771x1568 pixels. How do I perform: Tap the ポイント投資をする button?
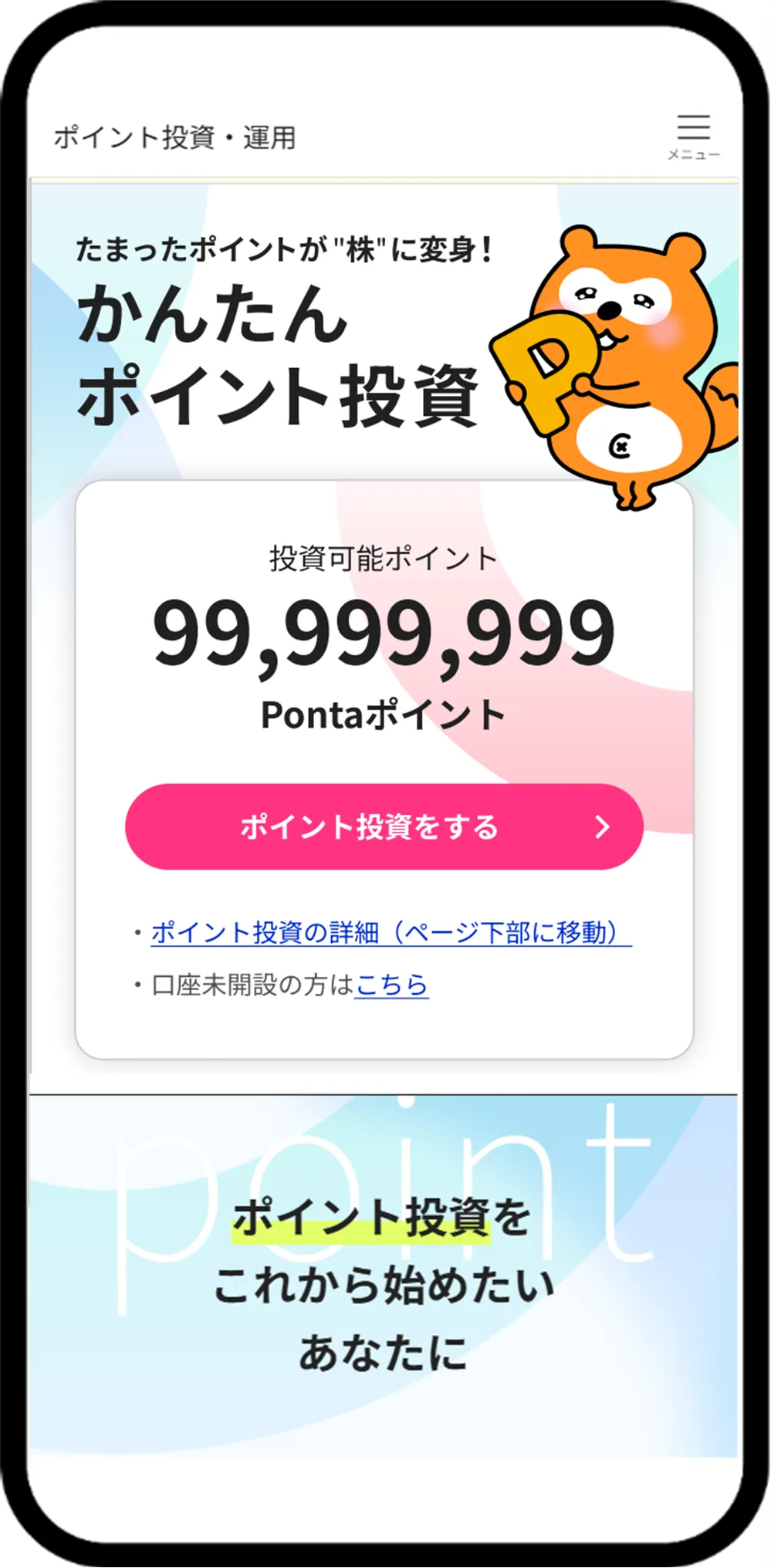click(x=384, y=826)
